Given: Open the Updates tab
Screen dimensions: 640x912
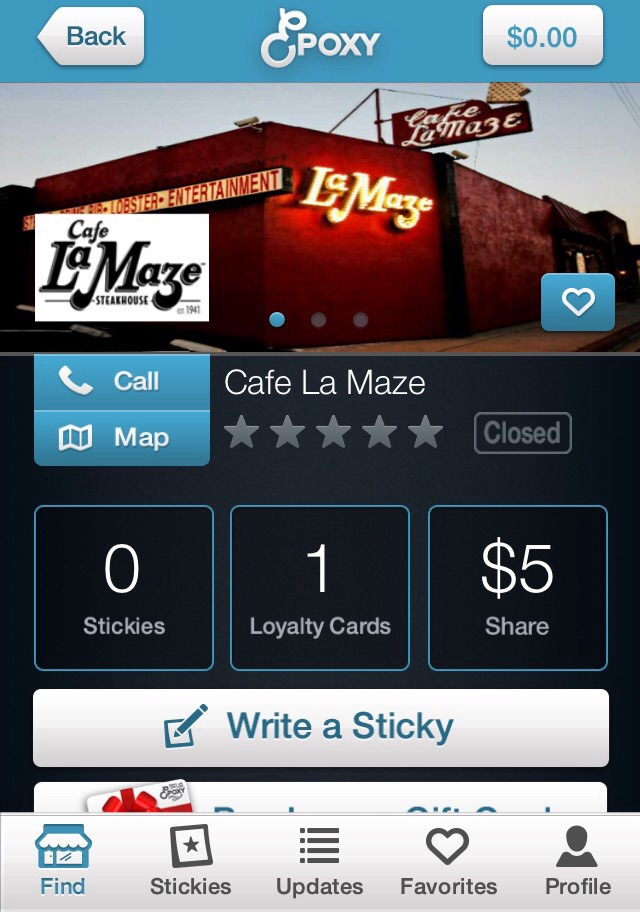Looking at the screenshot, I should (319, 862).
